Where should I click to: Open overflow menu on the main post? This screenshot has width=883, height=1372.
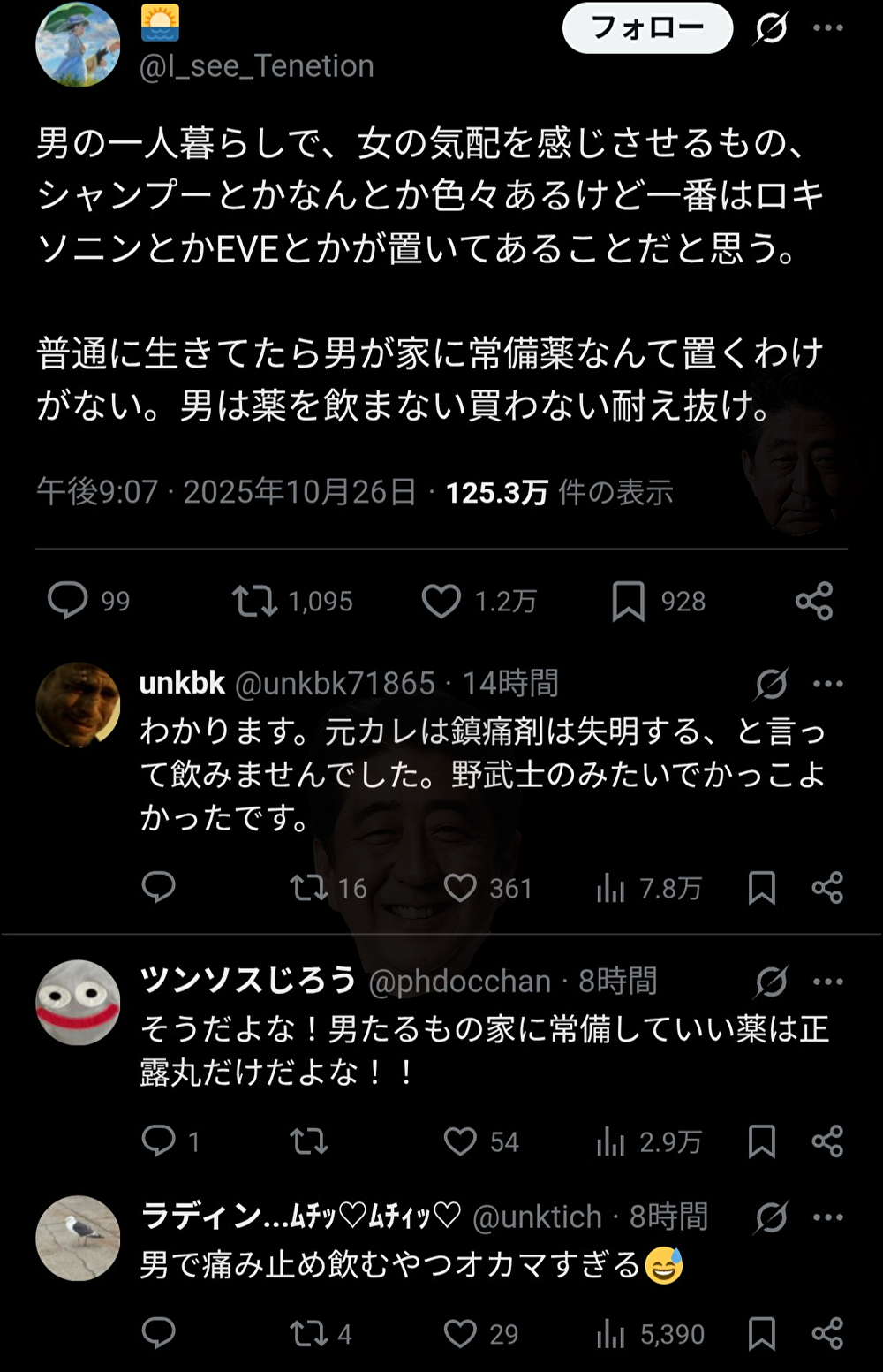tap(827, 28)
